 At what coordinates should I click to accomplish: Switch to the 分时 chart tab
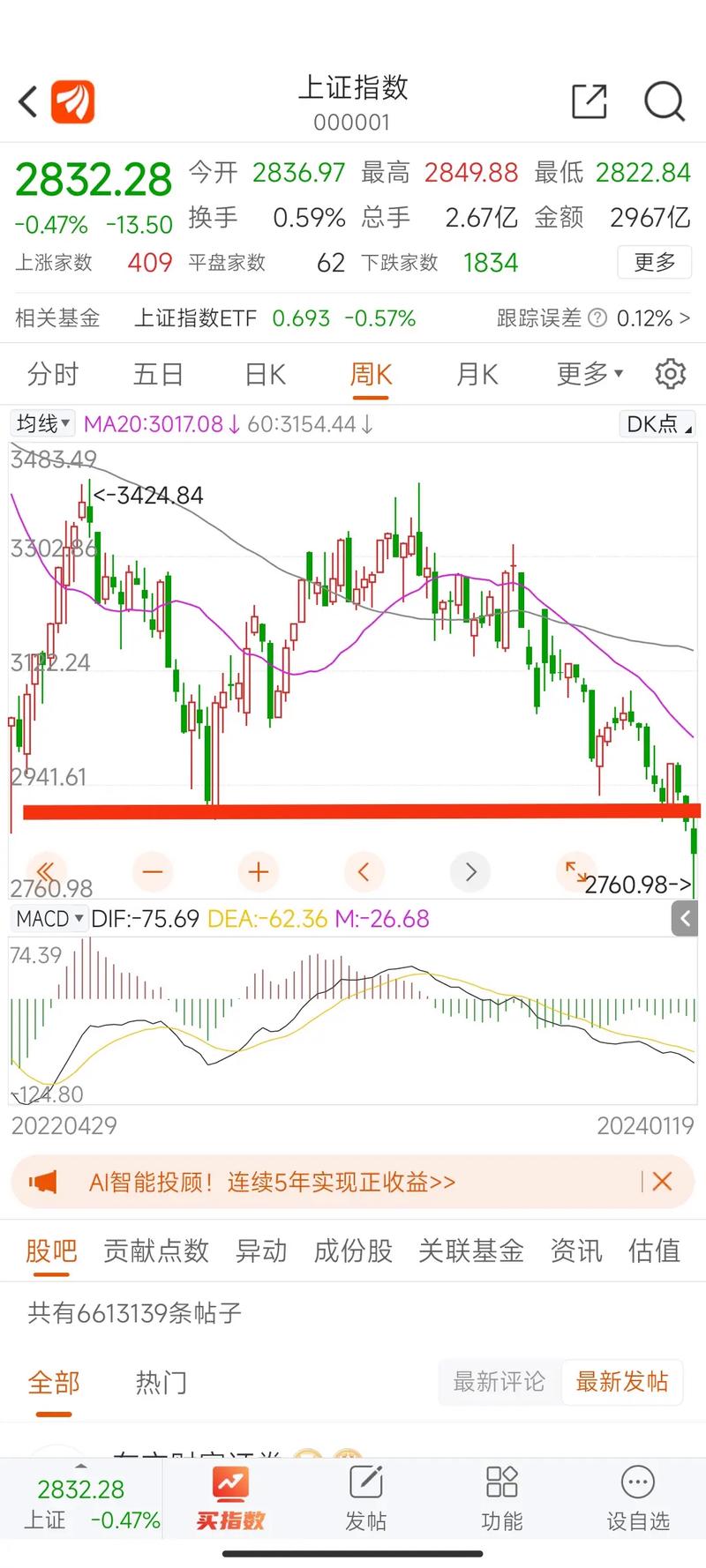click(53, 375)
